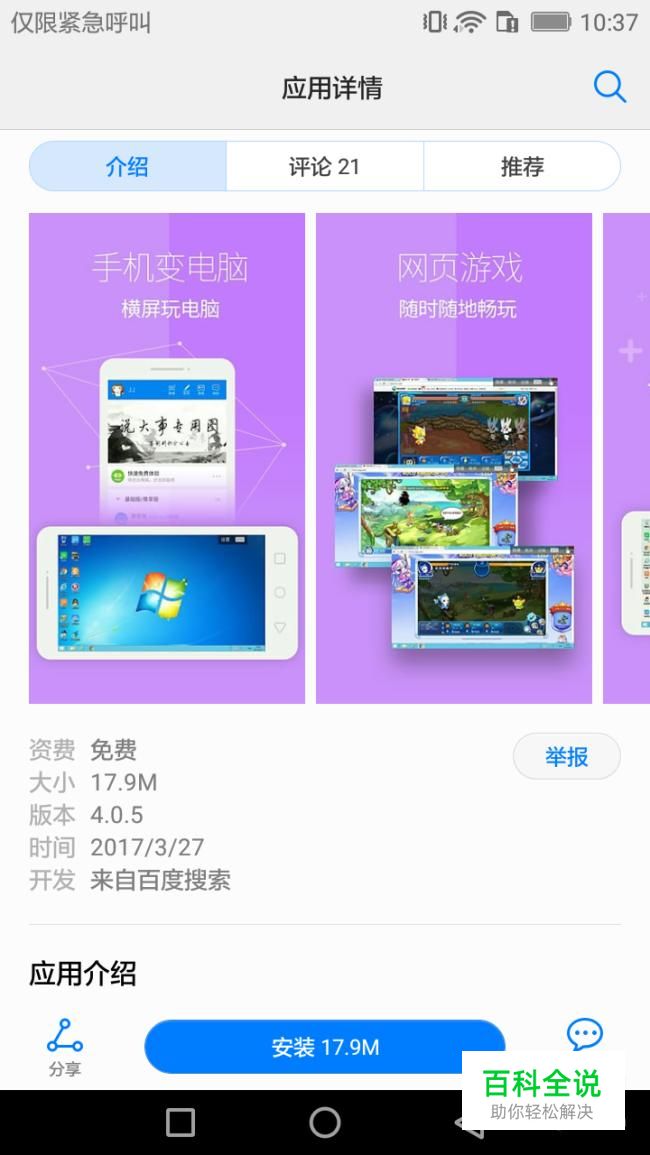650x1155 pixels.
Task: Switch to the 评论 21 tab
Action: pos(324,166)
